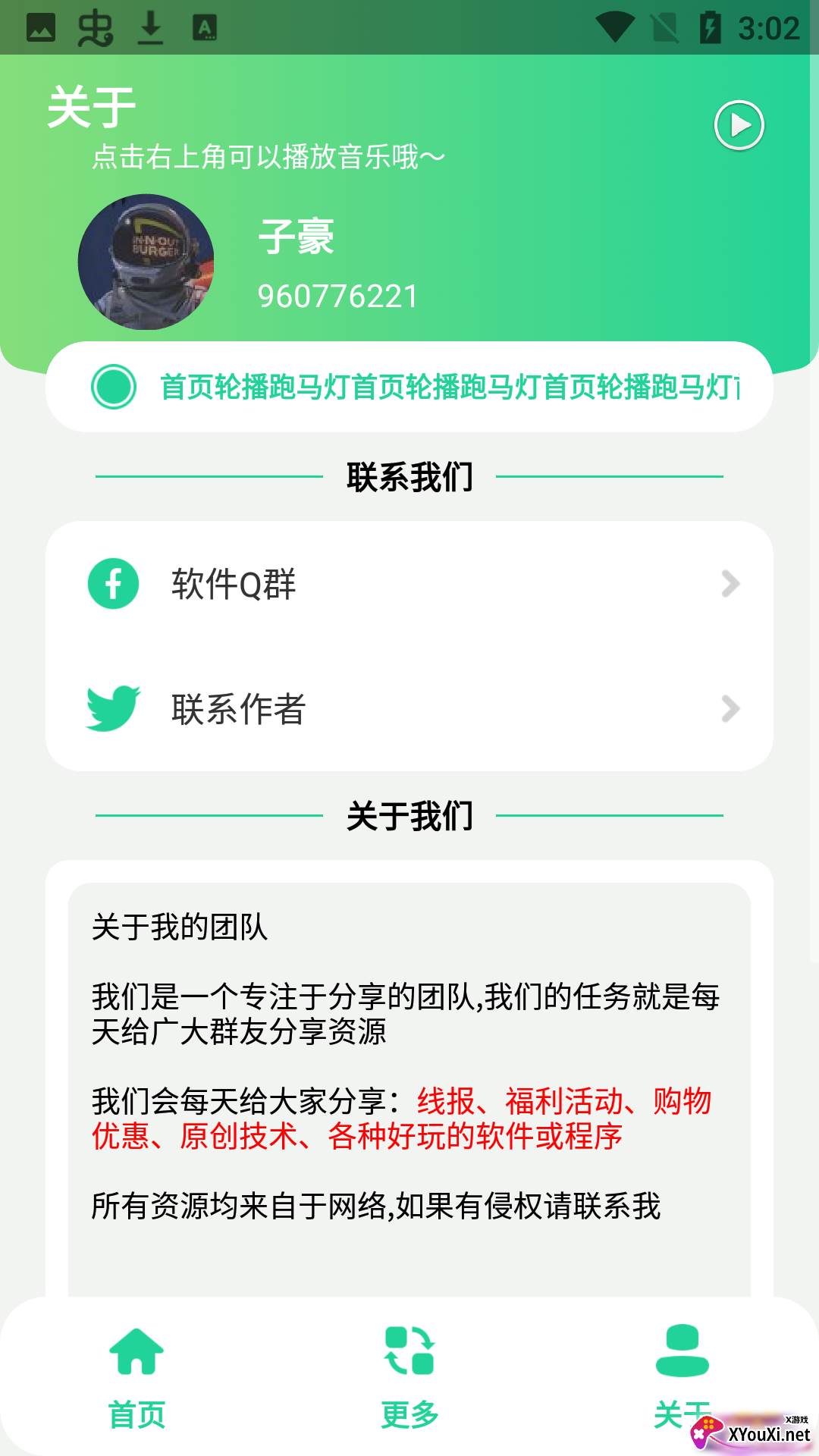Play music with the top-right play button
The height and width of the screenshot is (1456, 819).
click(739, 125)
